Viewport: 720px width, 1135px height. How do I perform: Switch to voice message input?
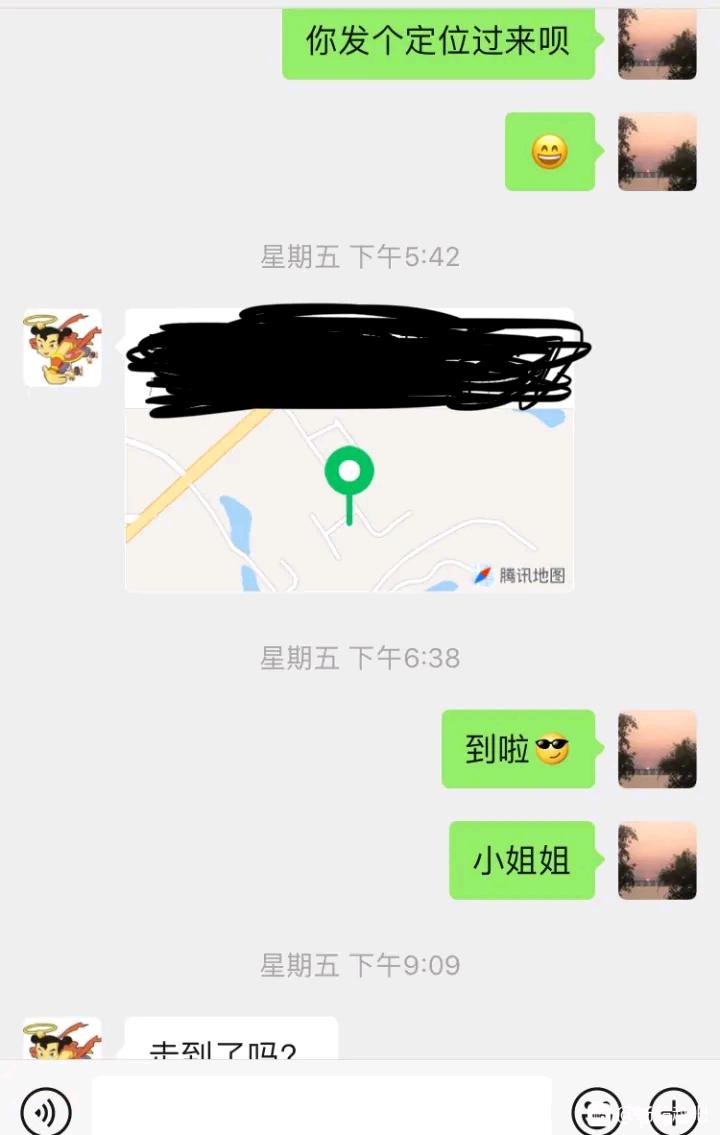[x=46, y=1111]
